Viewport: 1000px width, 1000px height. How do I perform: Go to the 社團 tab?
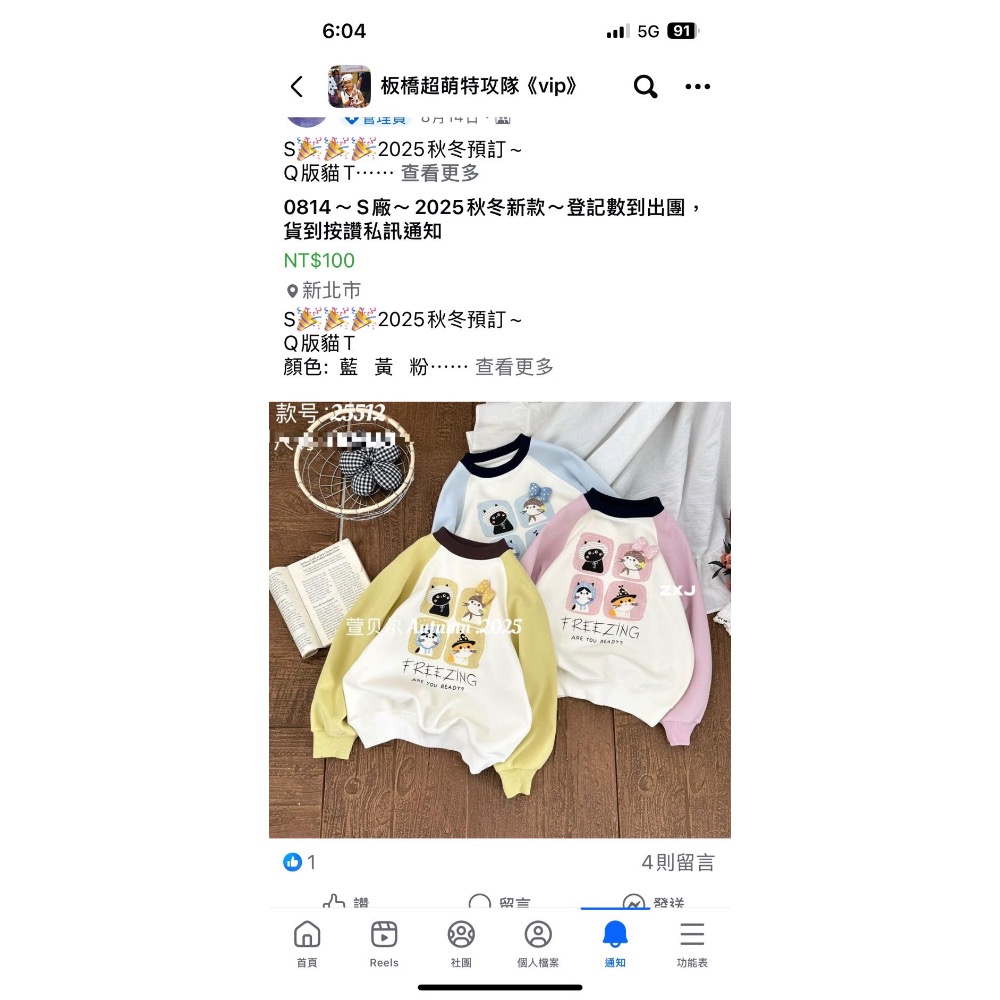[461, 944]
